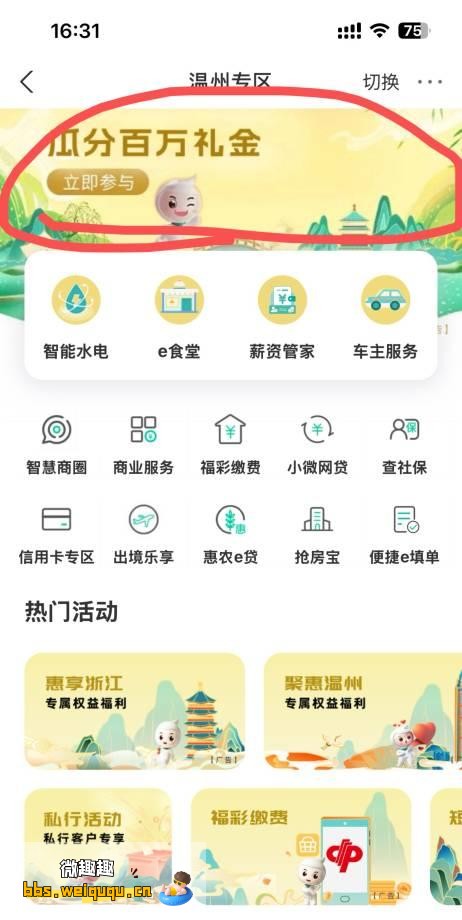Open the 惠享浙江 activity card
The image size is (462, 920).
134,711
